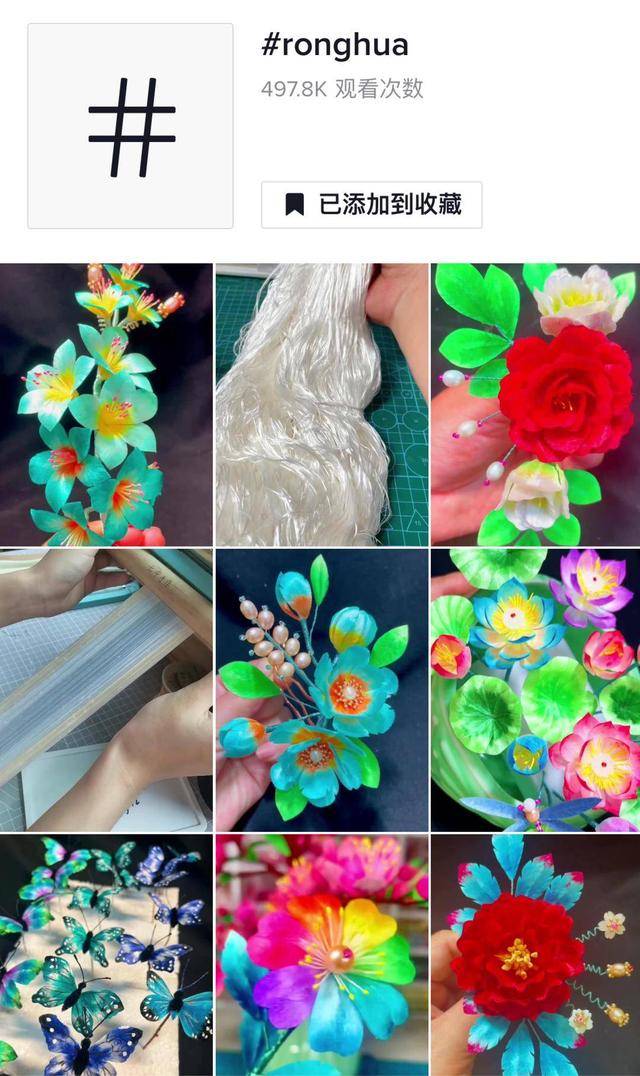Open the blue flowers with pearl buds video
The height and width of the screenshot is (1076, 640).
[x=321, y=689]
